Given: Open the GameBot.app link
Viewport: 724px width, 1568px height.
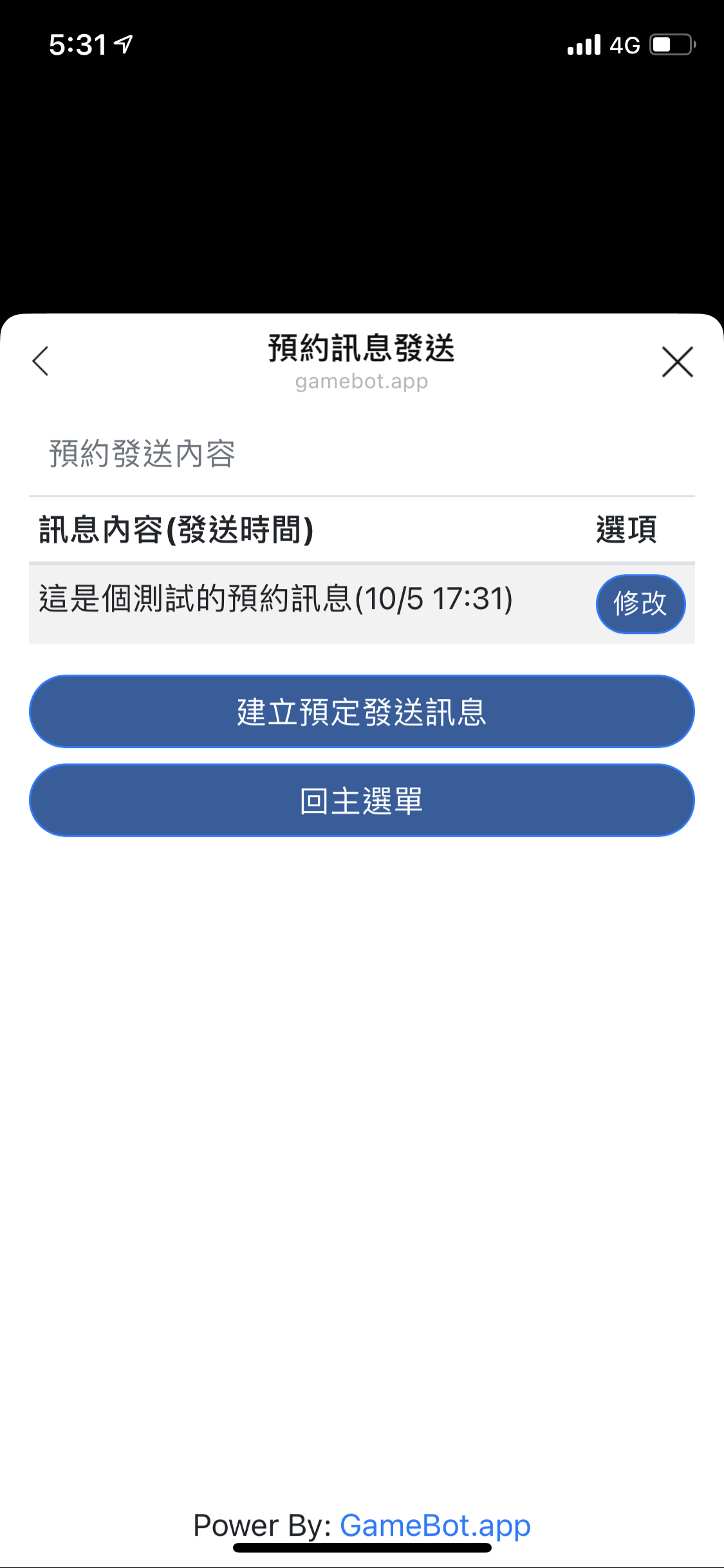Looking at the screenshot, I should (435, 1526).
